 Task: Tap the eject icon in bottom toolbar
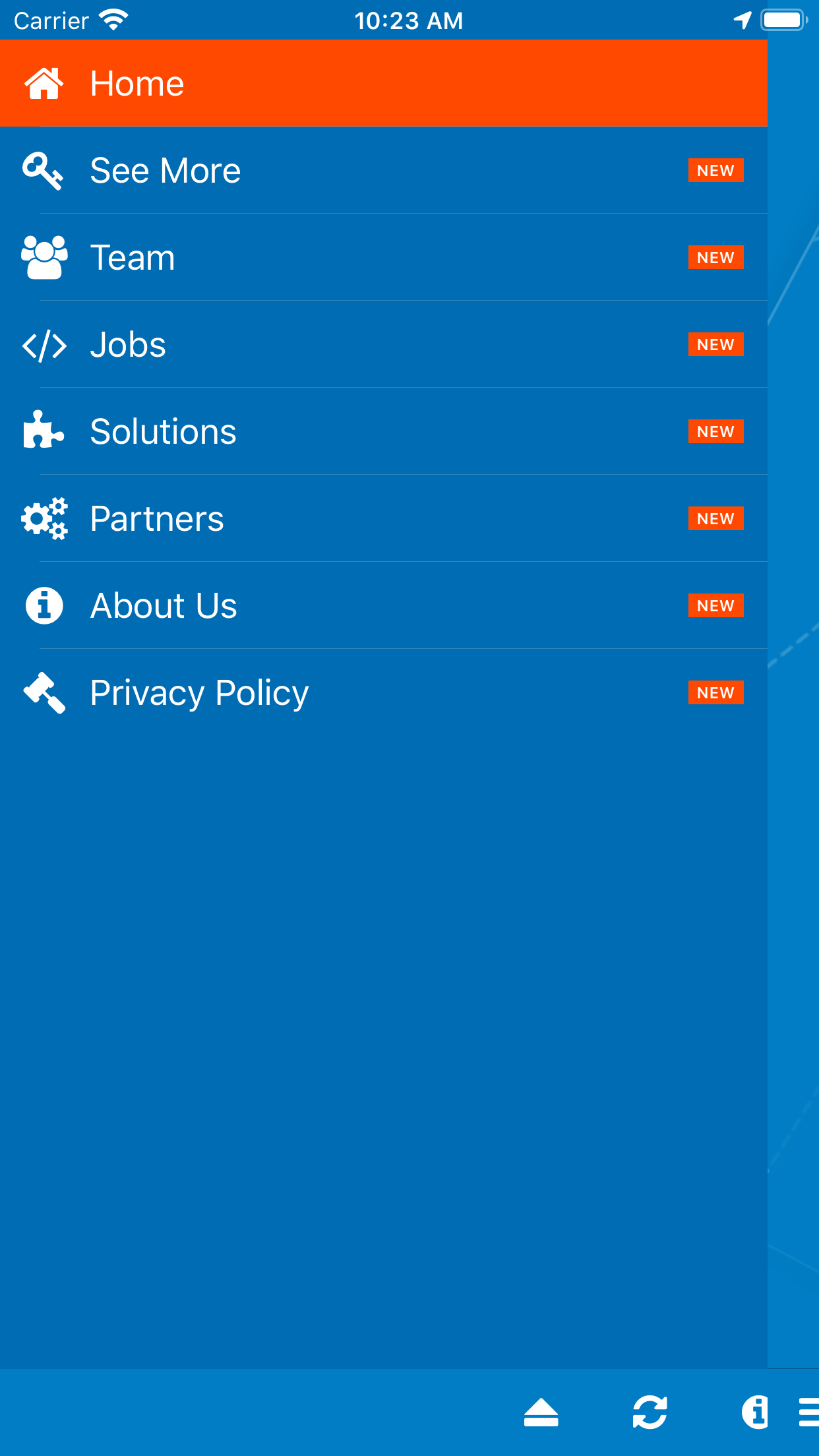[541, 1412]
